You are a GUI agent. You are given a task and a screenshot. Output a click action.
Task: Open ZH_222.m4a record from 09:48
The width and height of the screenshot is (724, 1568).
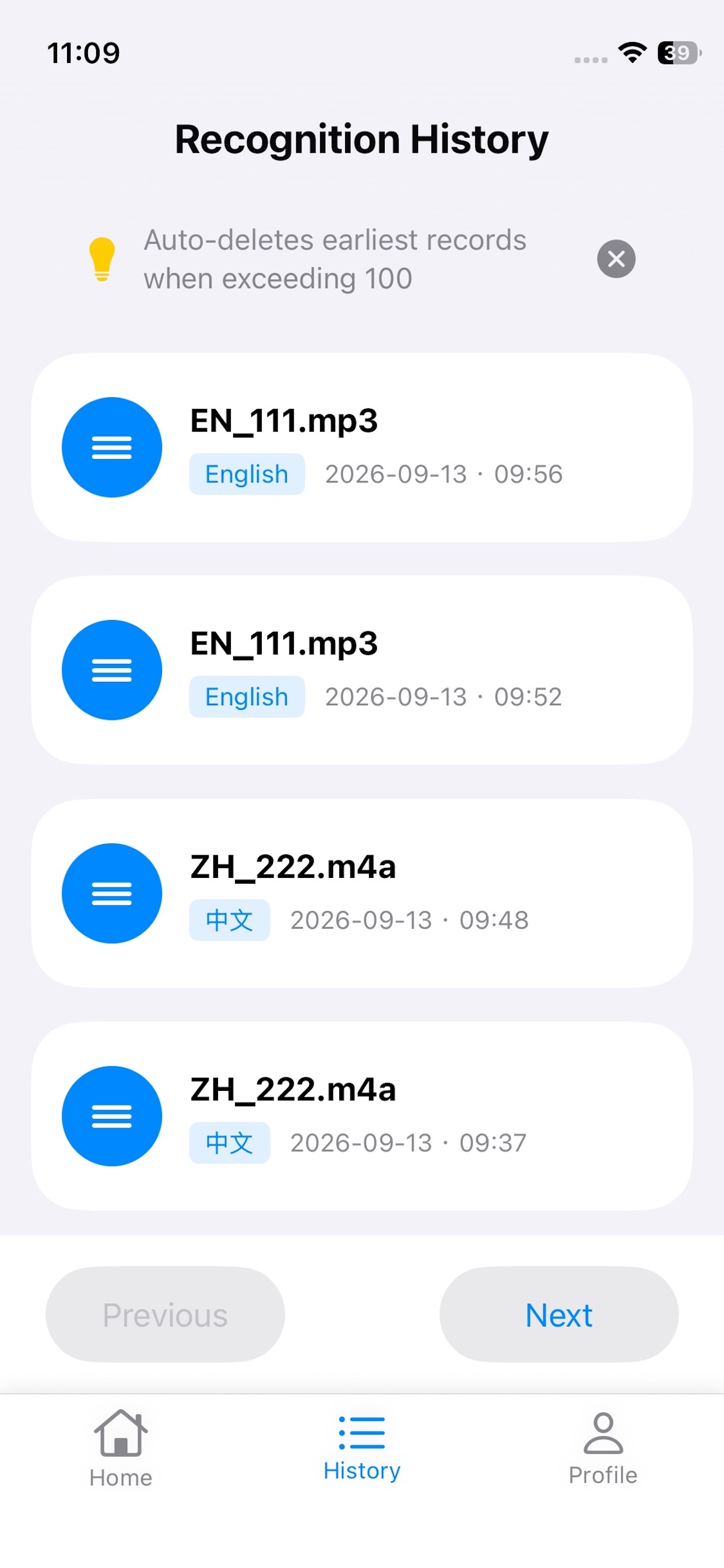[x=362, y=893]
